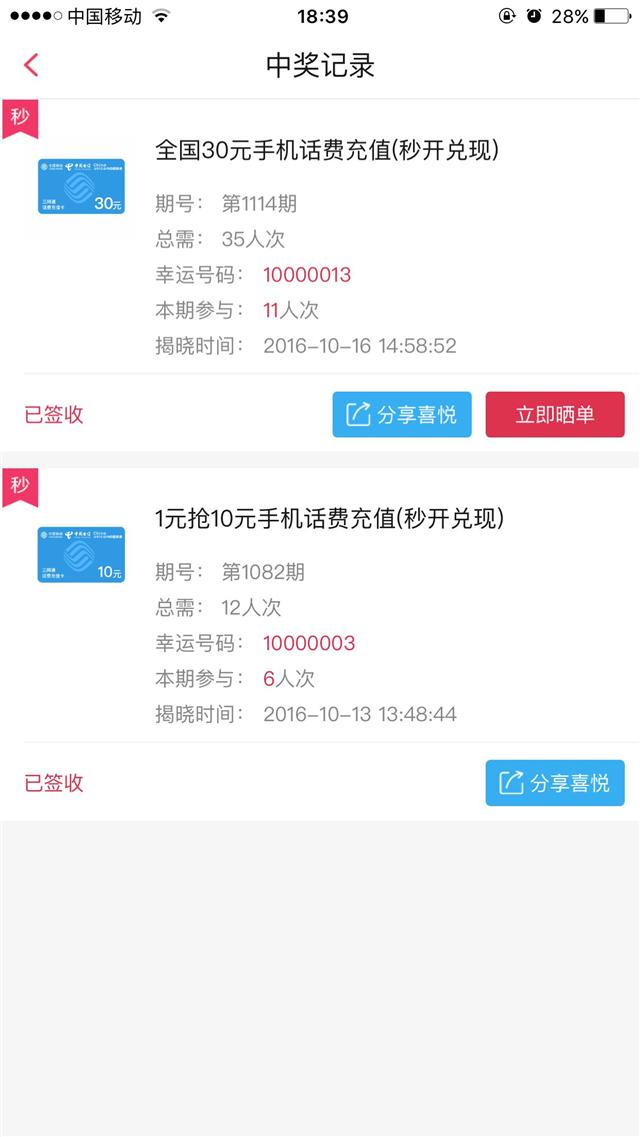640x1137 pixels.
Task: Go back using the red back arrow
Action: (x=30, y=65)
